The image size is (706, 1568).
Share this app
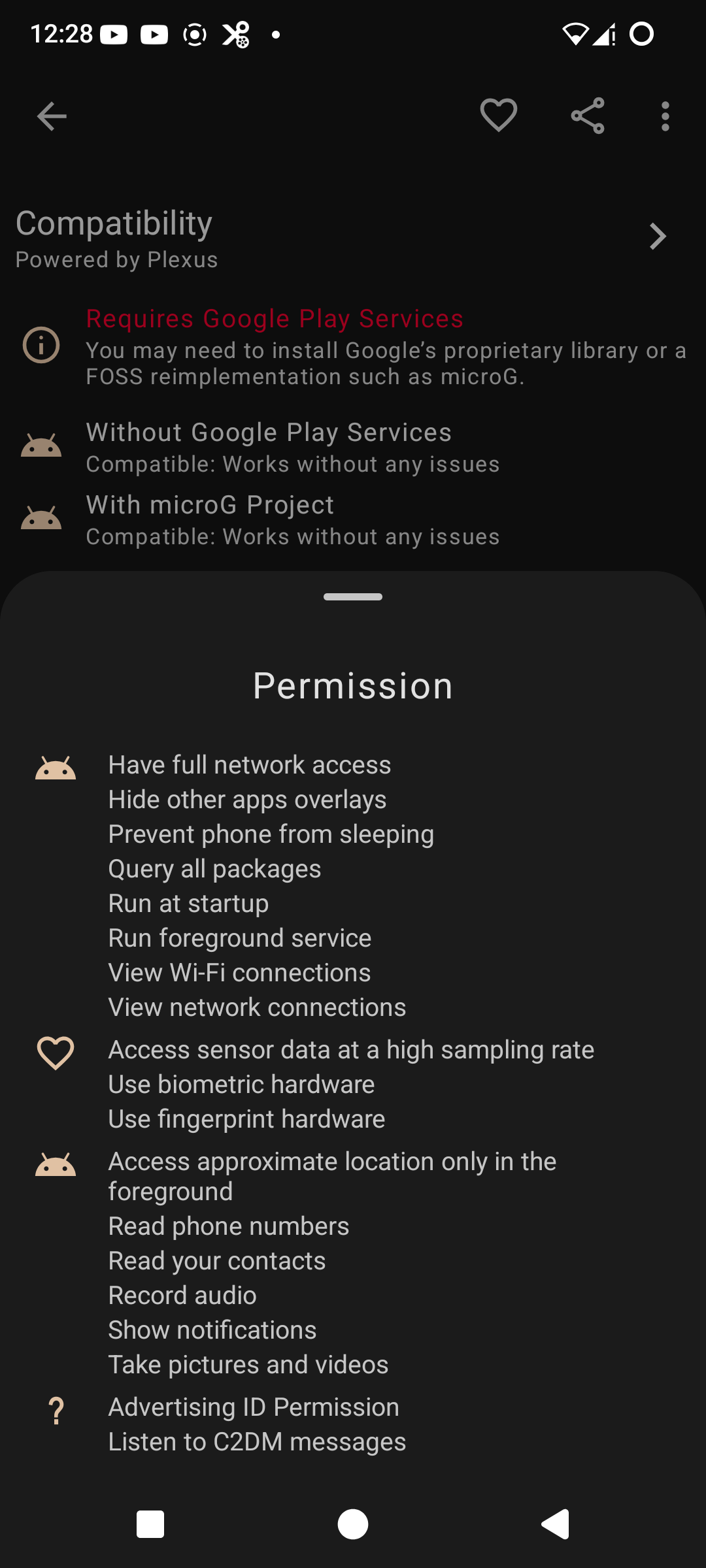588,116
